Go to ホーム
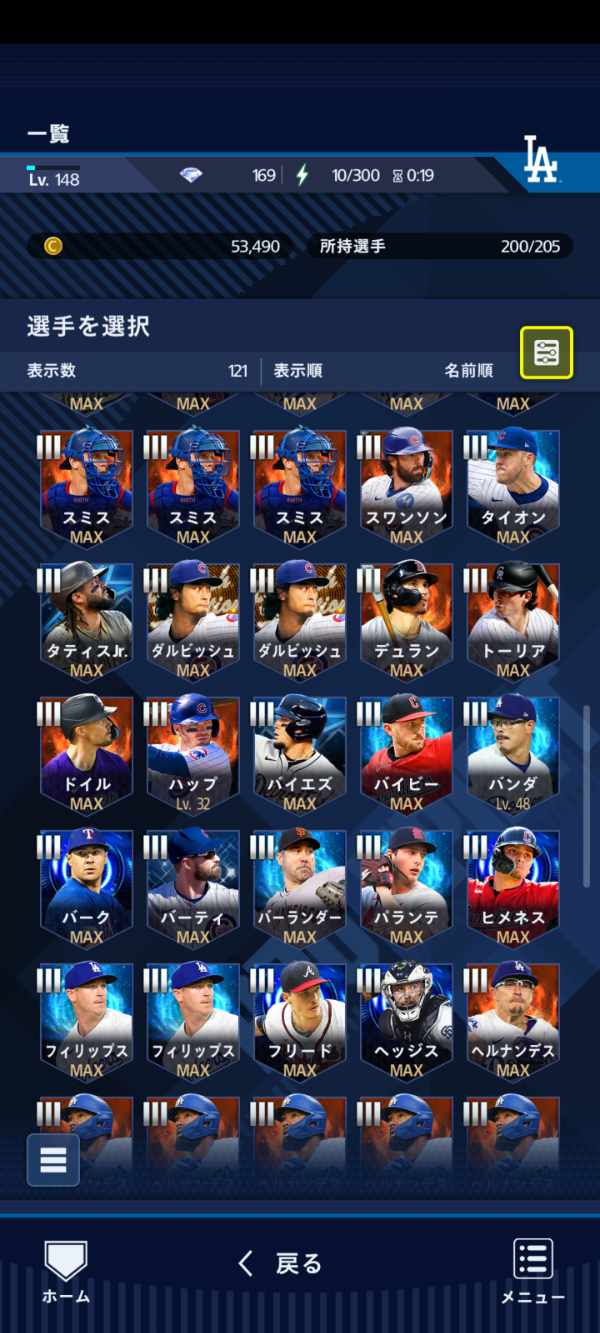Viewport: 600px width, 1333px height. [66, 1272]
